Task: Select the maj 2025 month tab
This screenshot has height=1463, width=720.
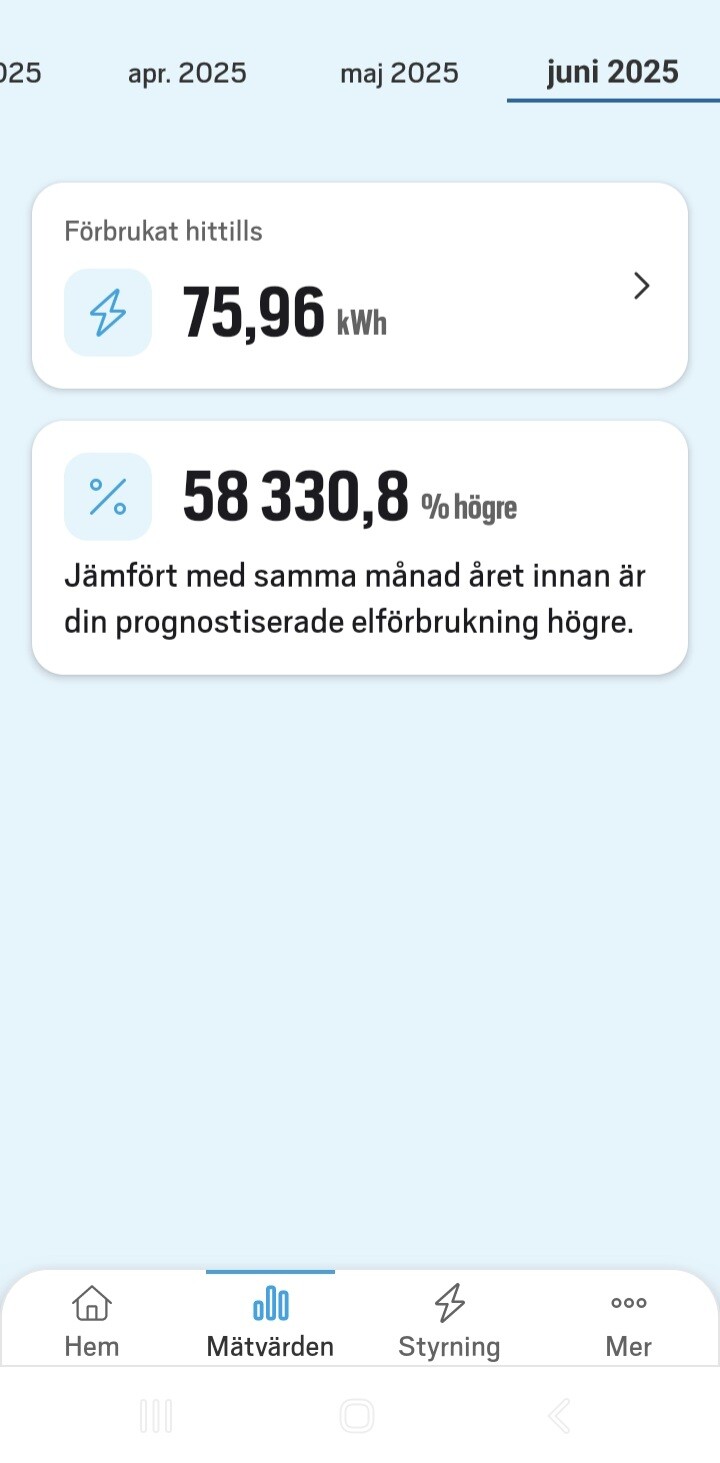Action: coord(399,73)
